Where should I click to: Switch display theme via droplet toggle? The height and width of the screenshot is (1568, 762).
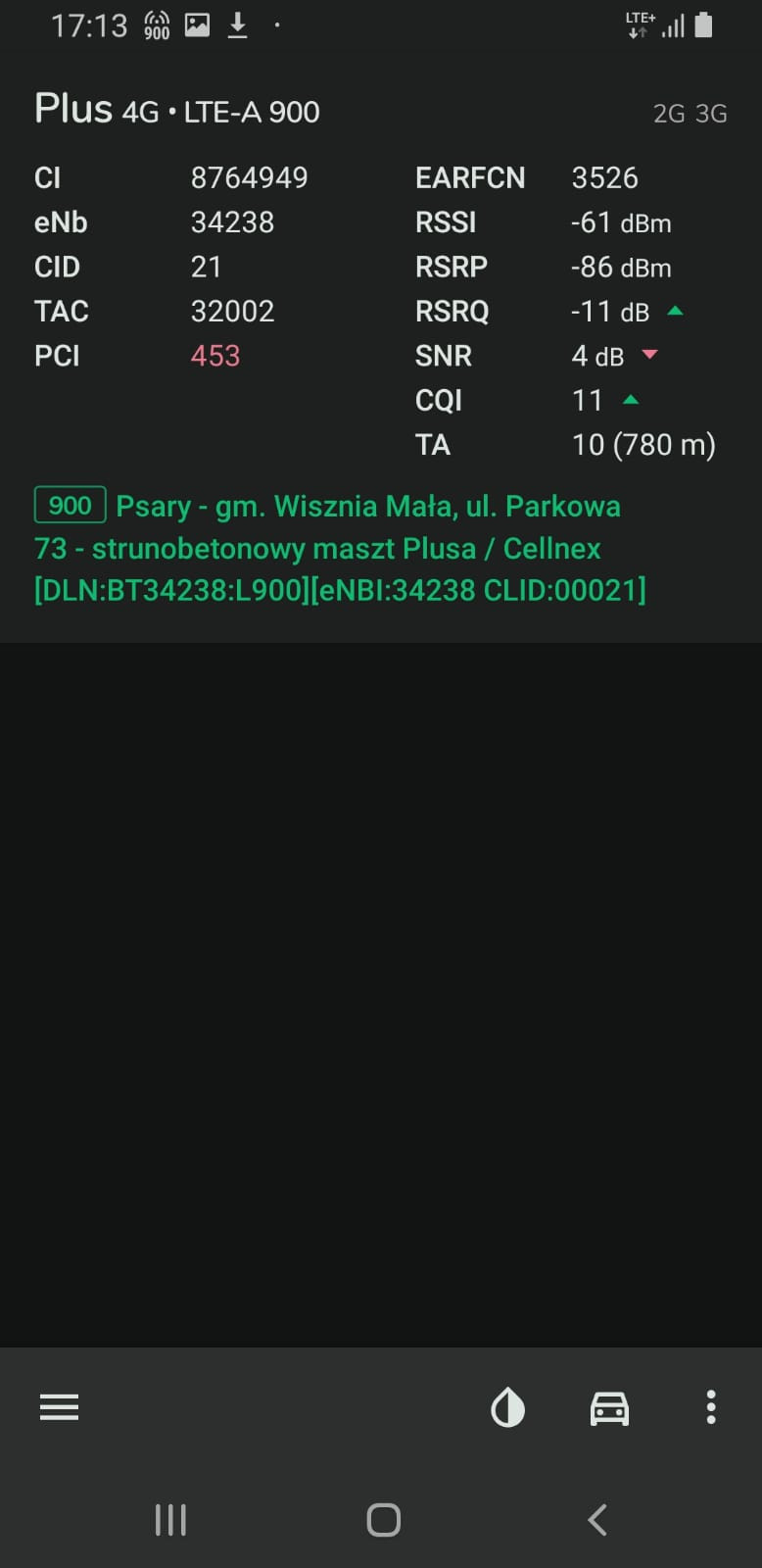click(507, 1407)
